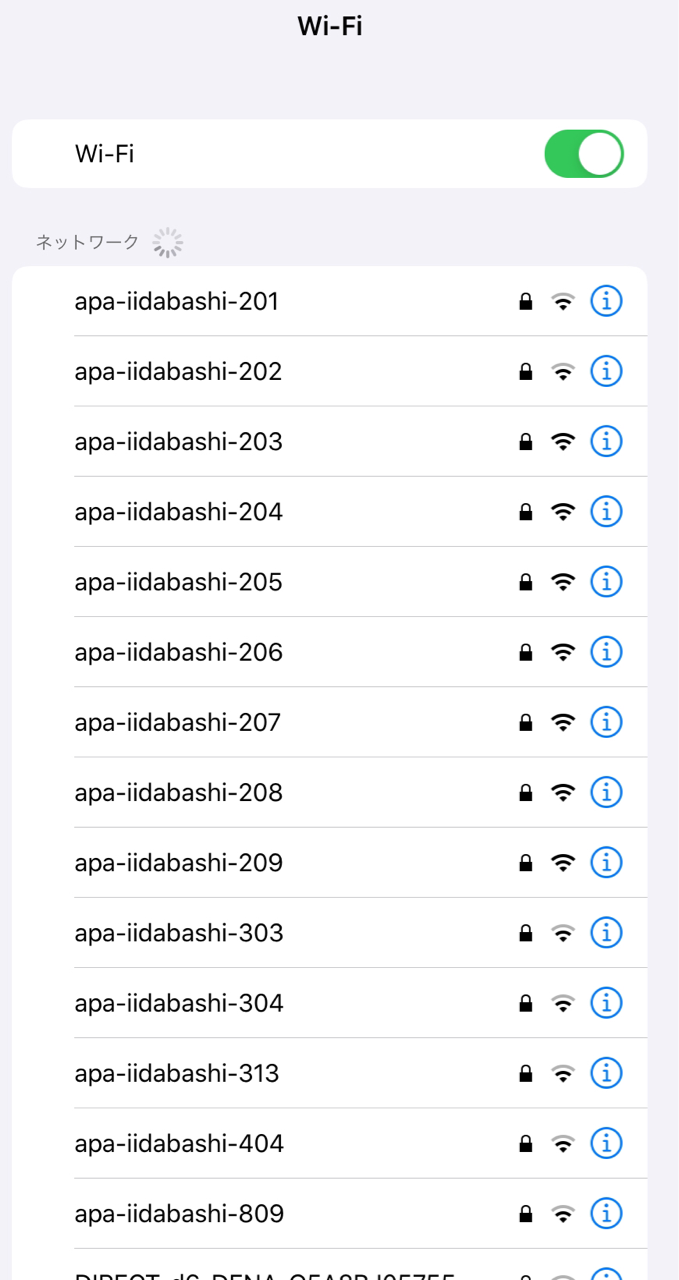Open info for apa-iidabashi-202
The height and width of the screenshot is (1280, 679).
click(606, 371)
